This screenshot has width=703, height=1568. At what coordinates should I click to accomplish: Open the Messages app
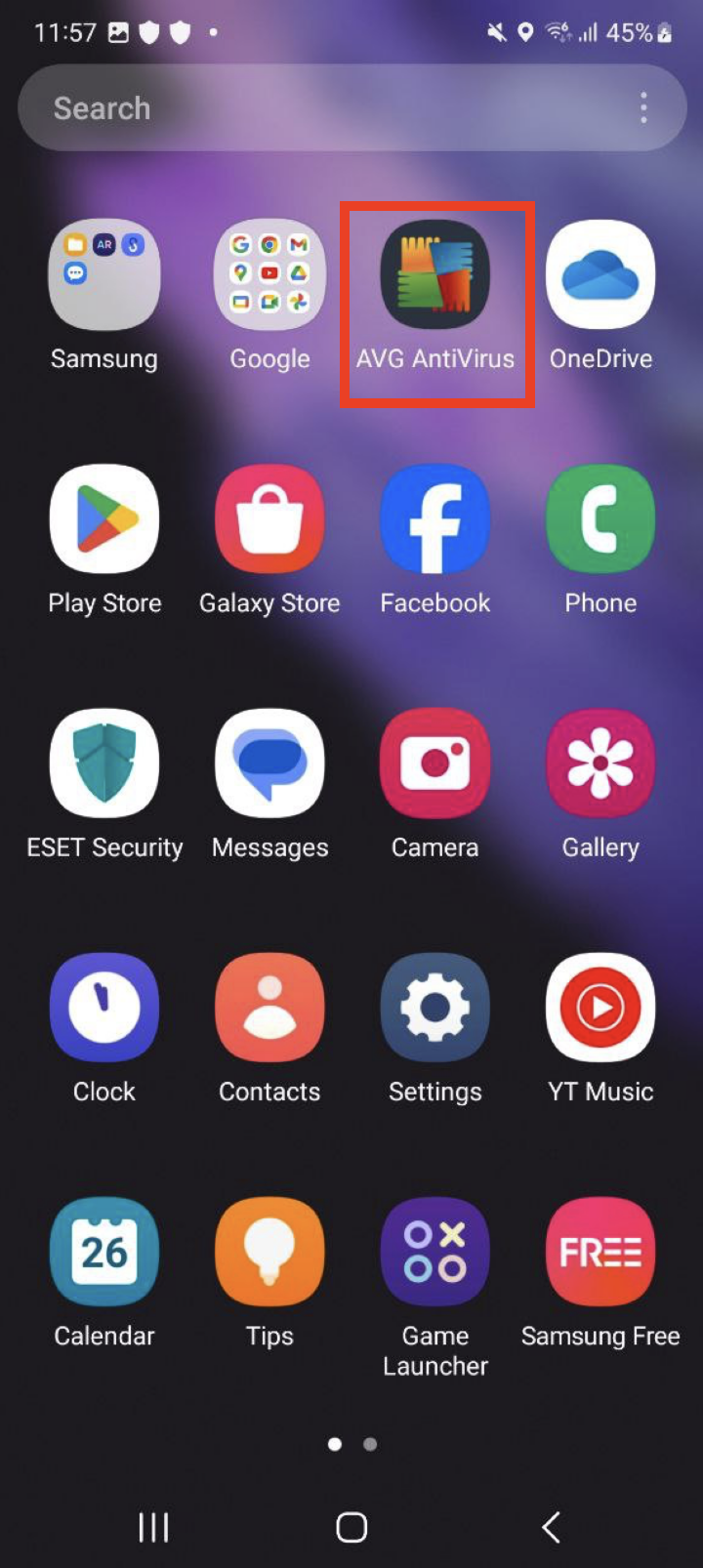tap(269, 764)
